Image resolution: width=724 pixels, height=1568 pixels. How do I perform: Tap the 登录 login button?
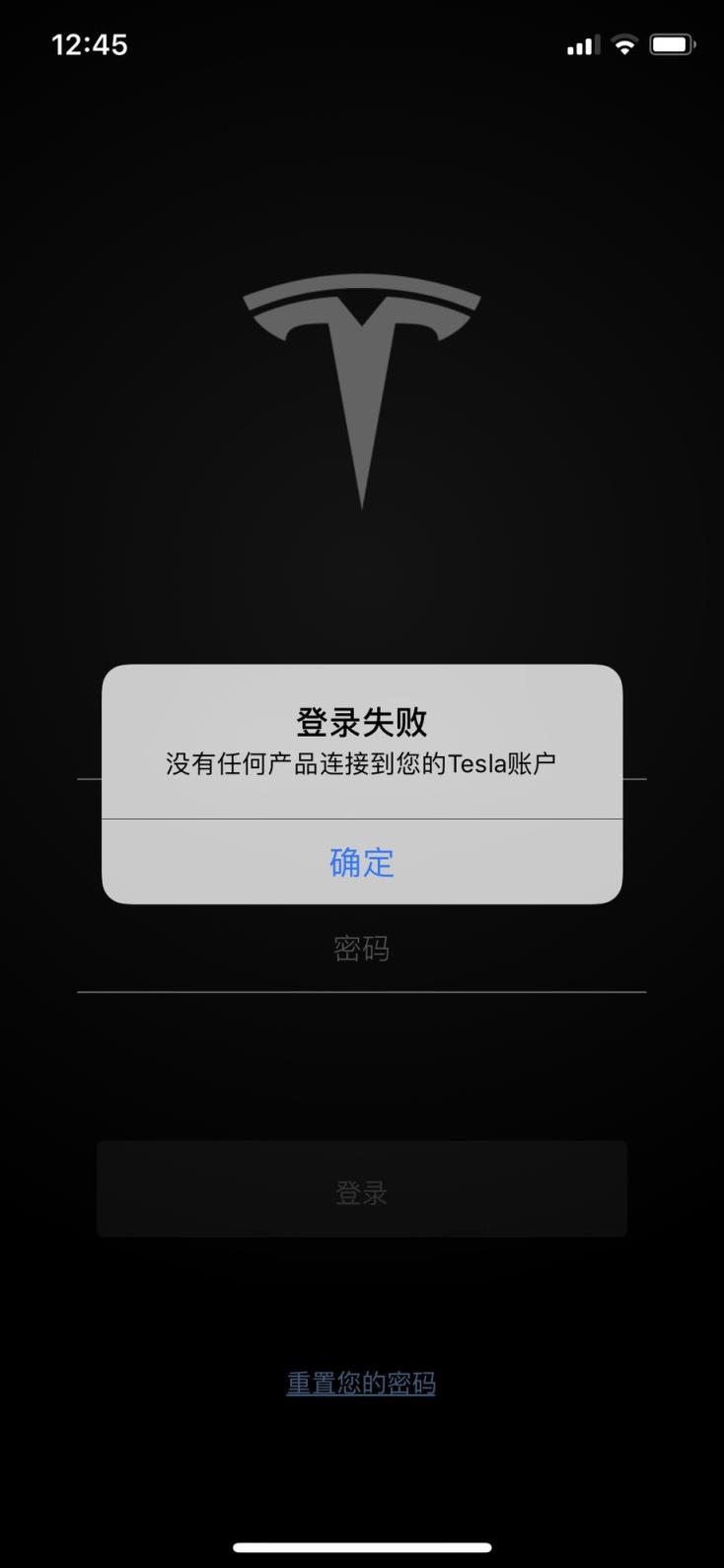pos(361,1190)
